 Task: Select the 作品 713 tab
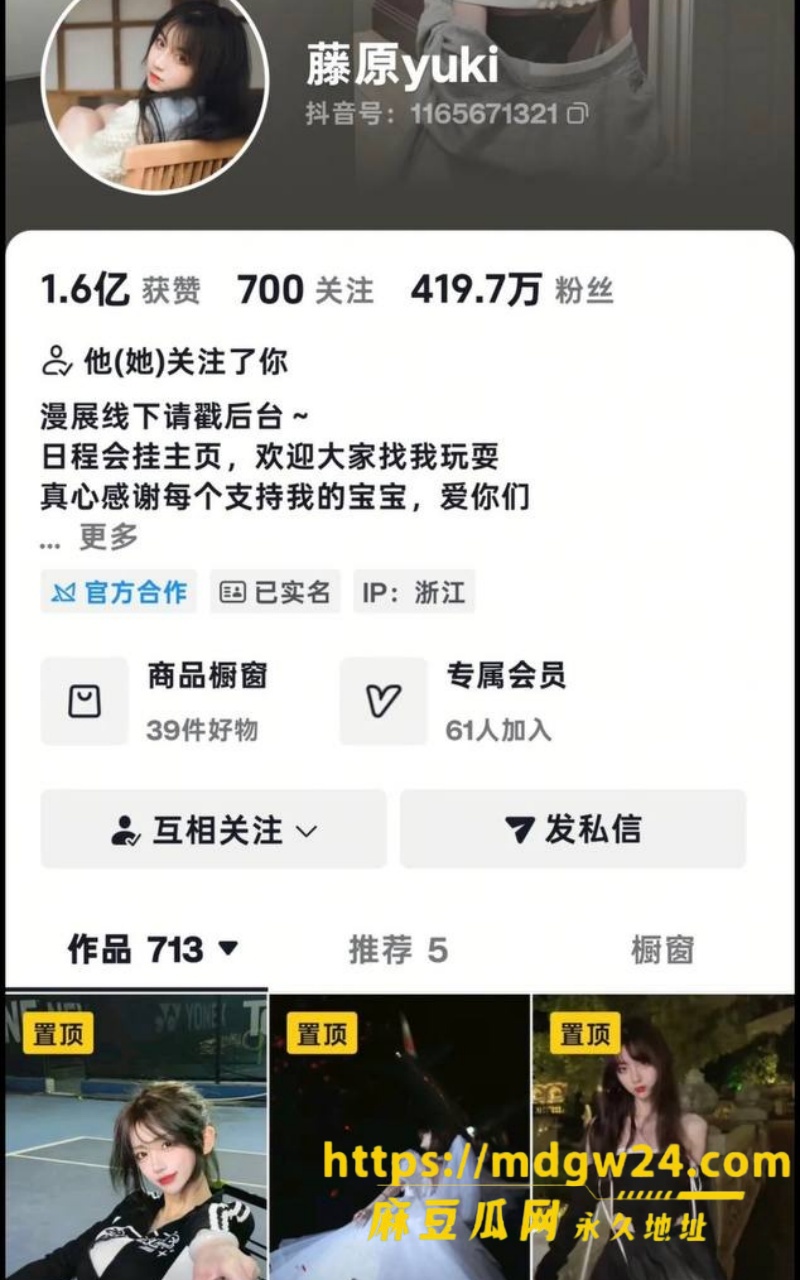pos(153,949)
